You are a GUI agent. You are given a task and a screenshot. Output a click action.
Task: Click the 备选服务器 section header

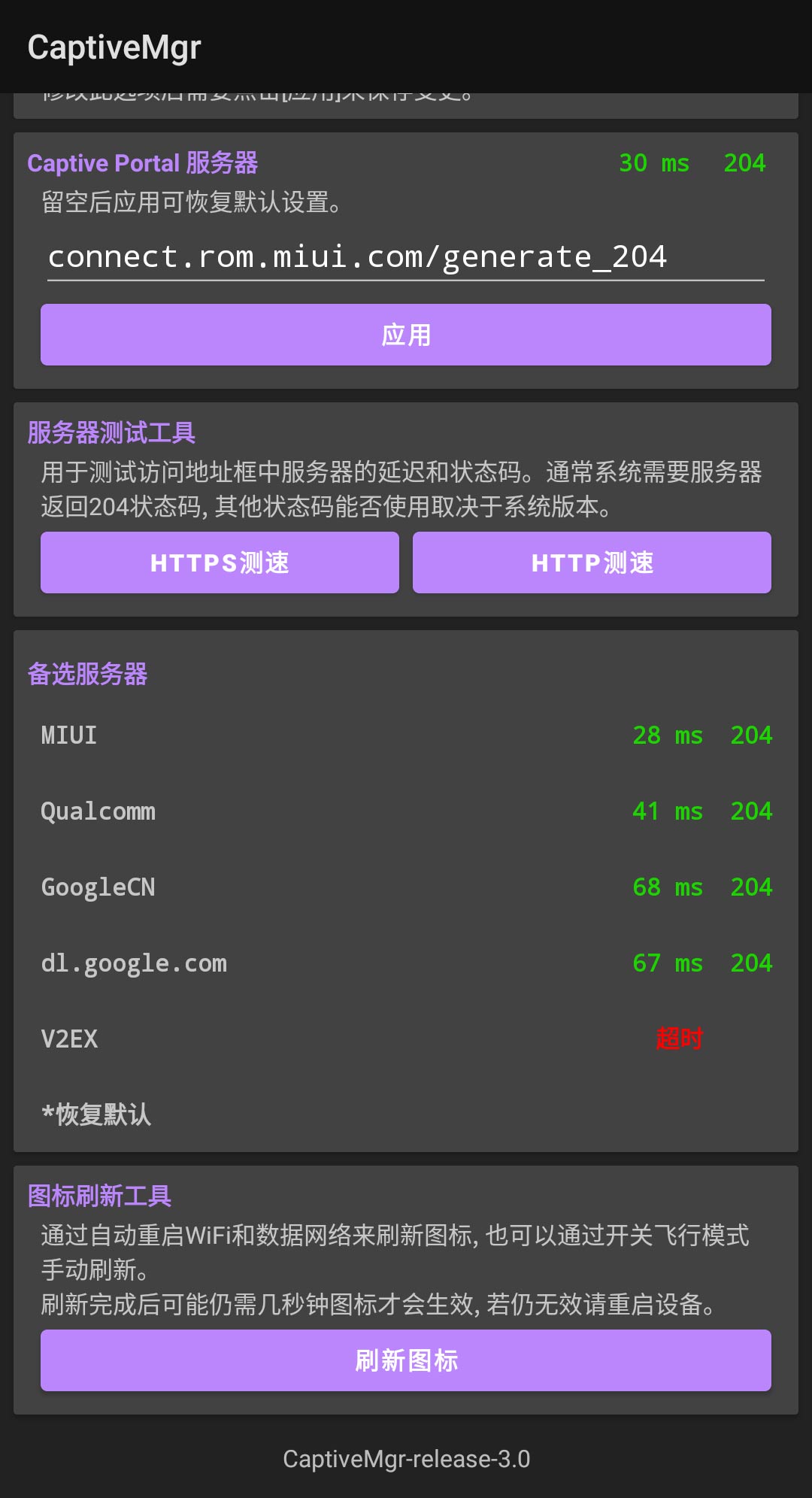point(88,675)
